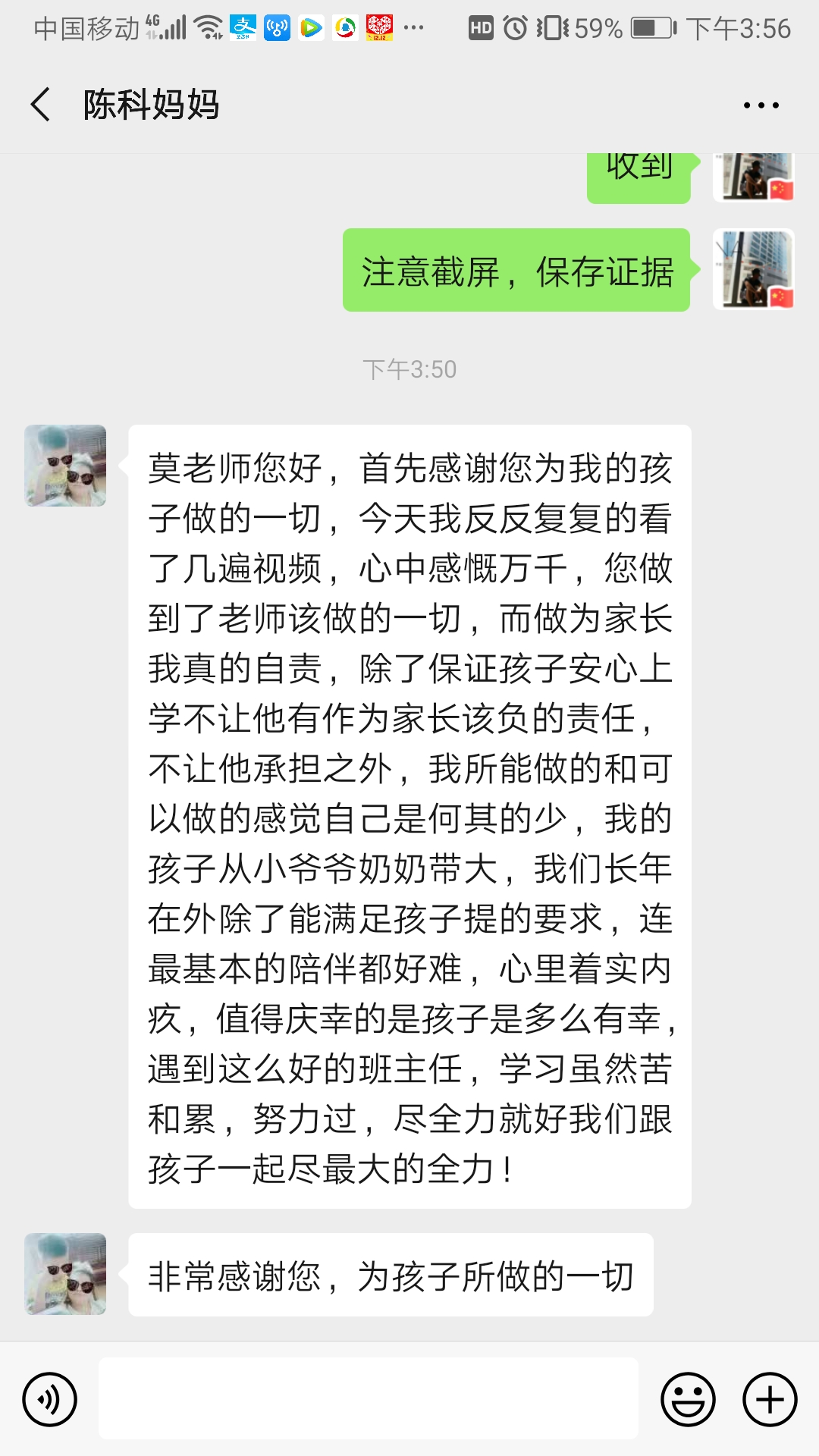Viewport: 819px width, 1456px height.
Task: Tap the message text field
Action: point(368,1398)
